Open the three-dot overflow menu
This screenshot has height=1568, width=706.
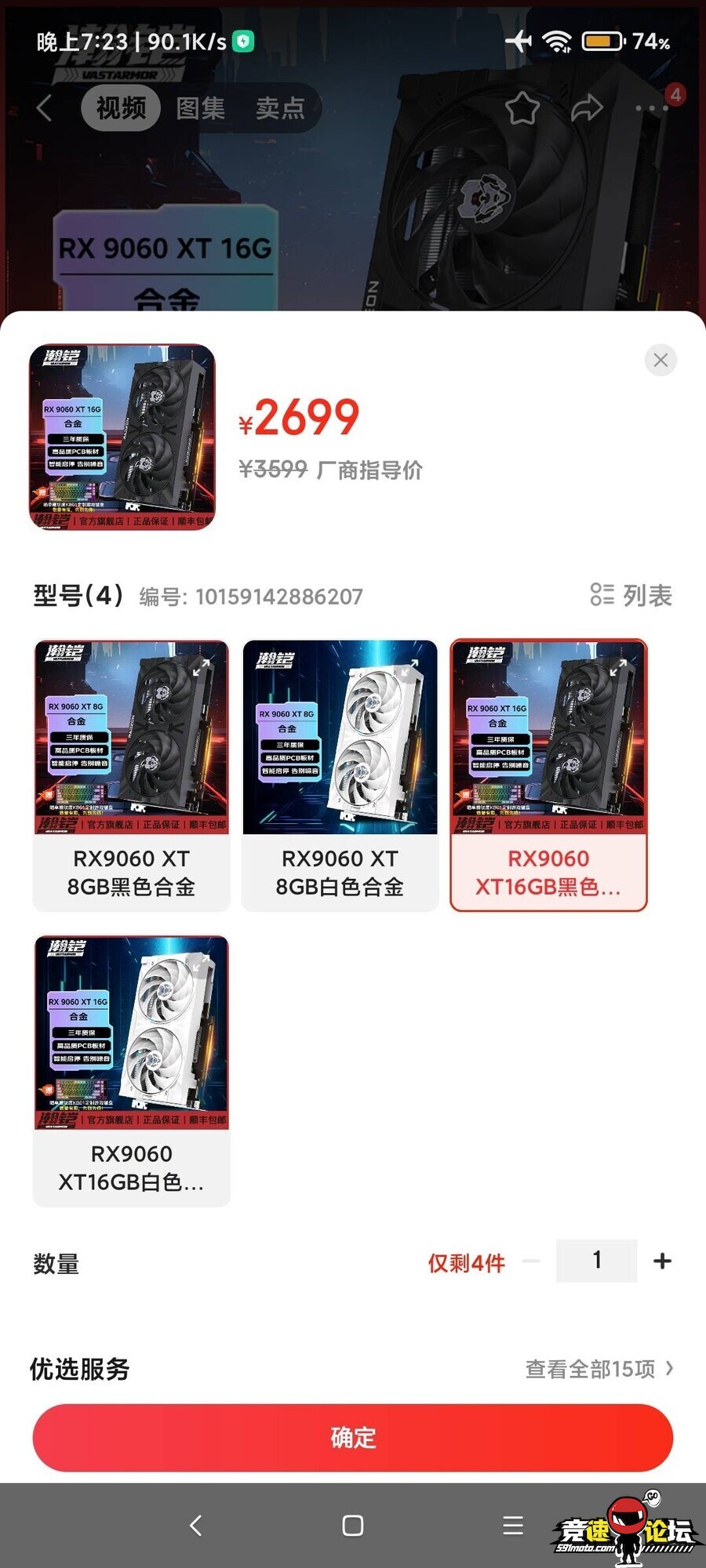click(x=650, y=108)
